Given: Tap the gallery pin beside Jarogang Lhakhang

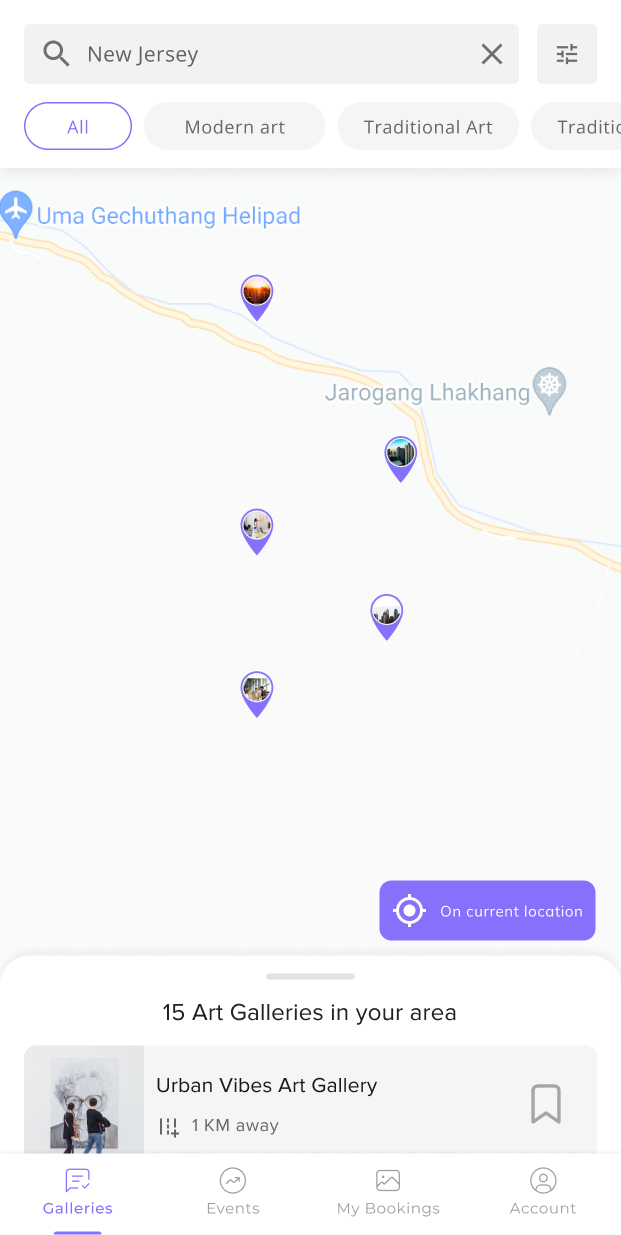Looking at the screenshot, I should tap(401, 457).
